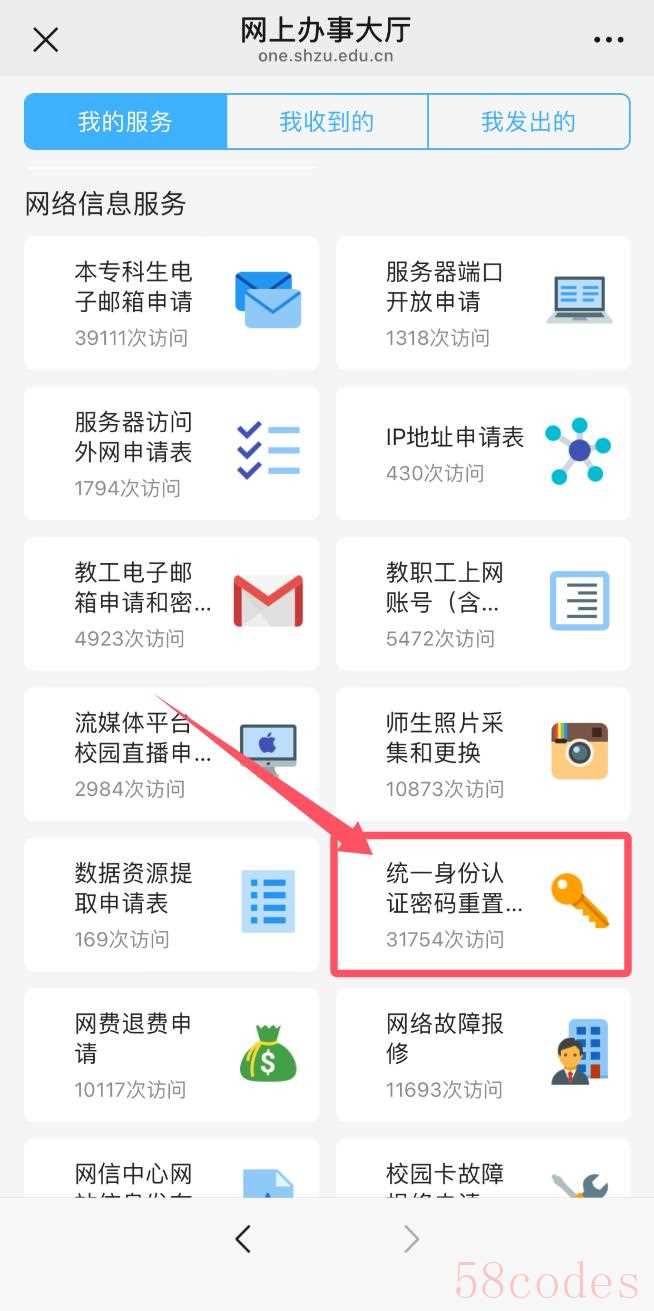
Task: Open 网费退费申请 card
Action: (171, 1054)
